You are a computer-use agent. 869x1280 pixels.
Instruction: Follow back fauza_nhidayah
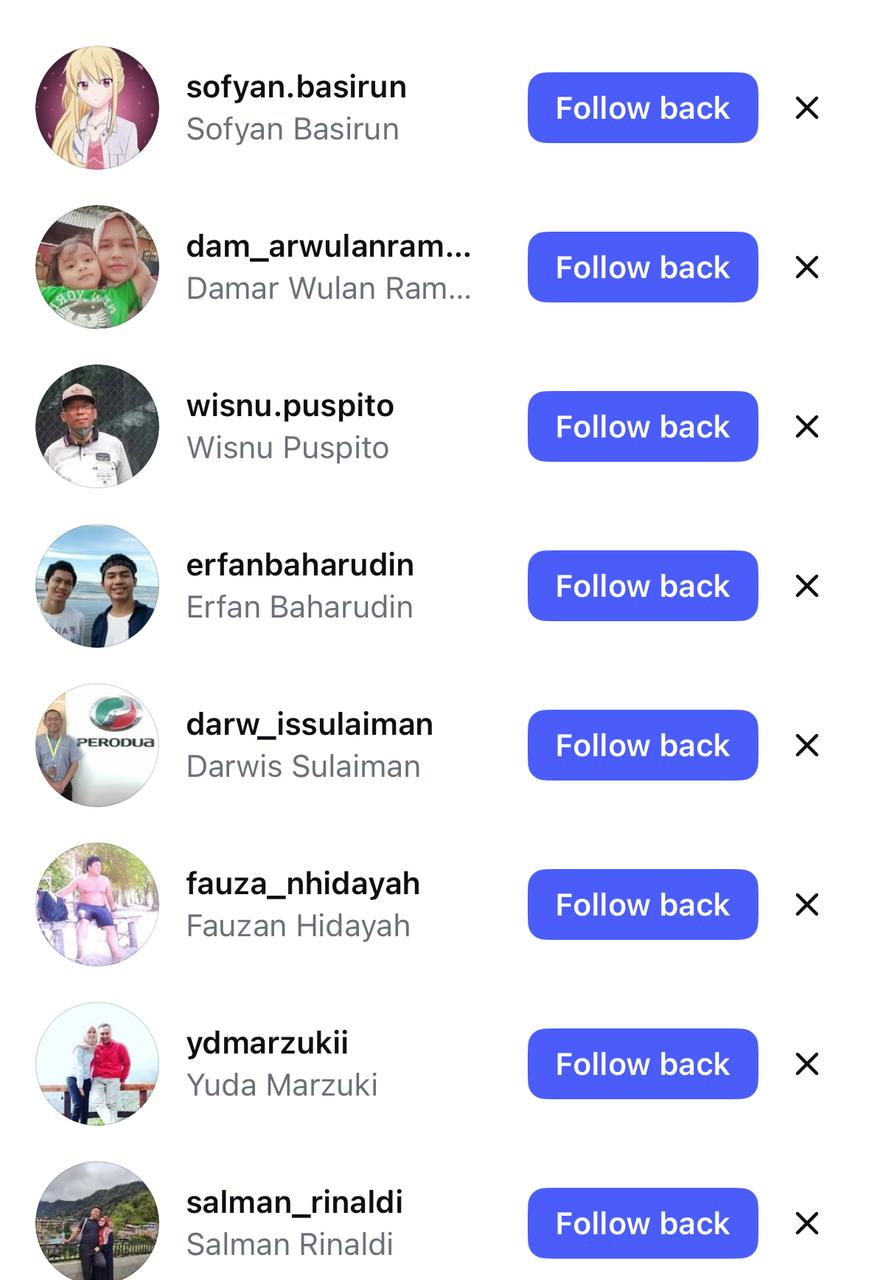click(x=642, y=905)
